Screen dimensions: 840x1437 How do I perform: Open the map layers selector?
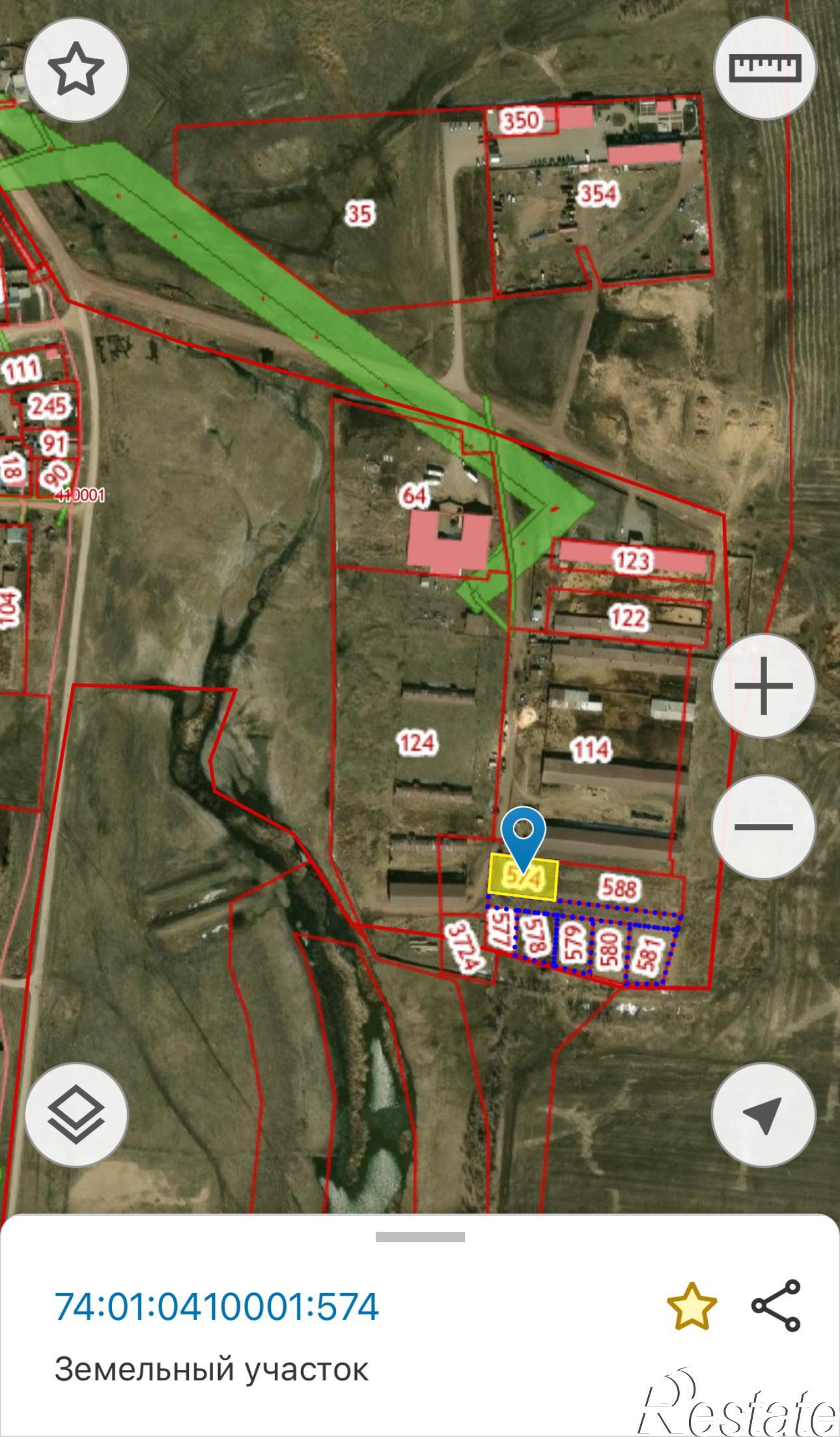76,1114
